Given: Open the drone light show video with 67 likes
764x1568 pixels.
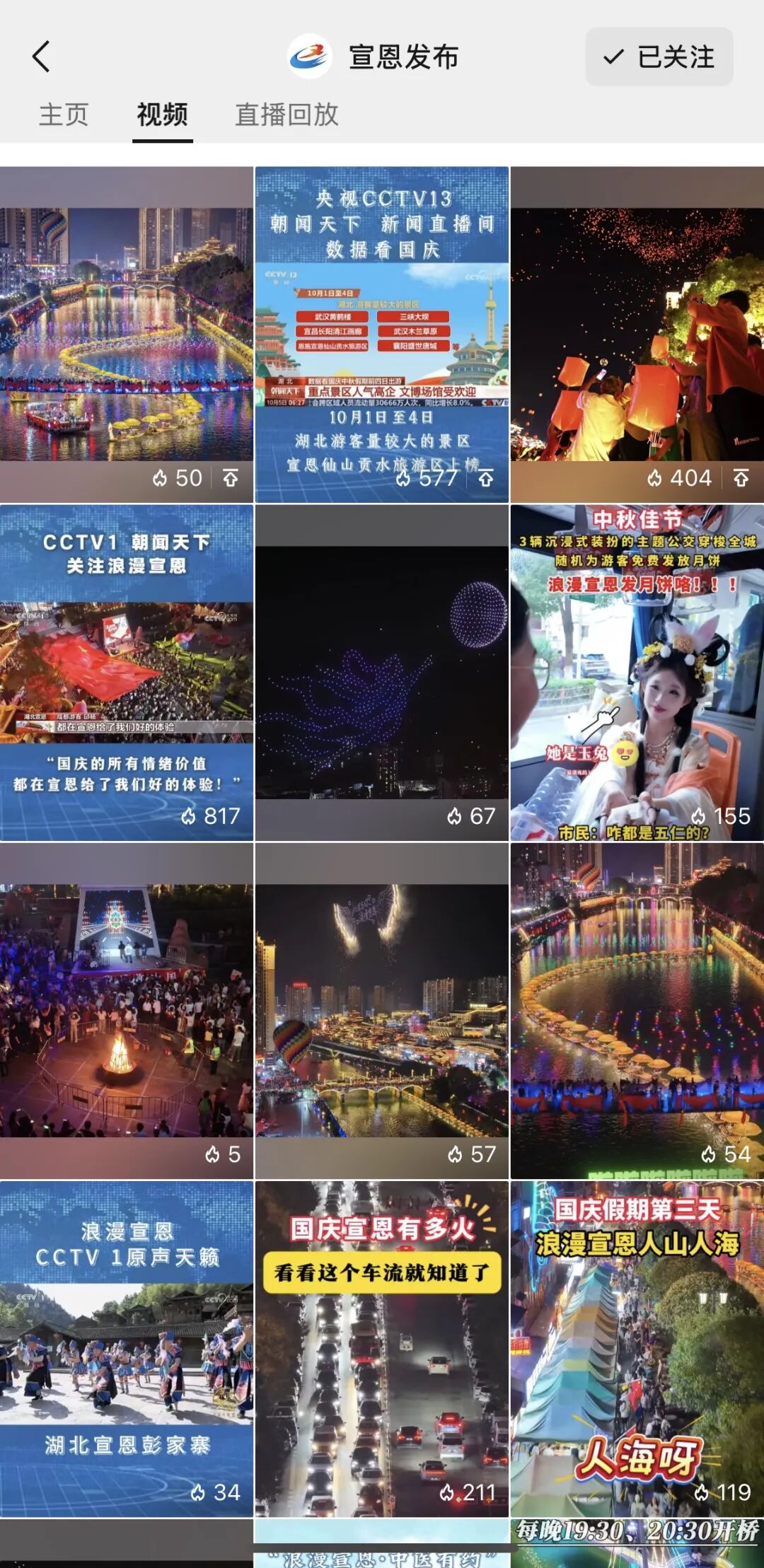Looking at the screenshot, I should [x=382, y=672].
